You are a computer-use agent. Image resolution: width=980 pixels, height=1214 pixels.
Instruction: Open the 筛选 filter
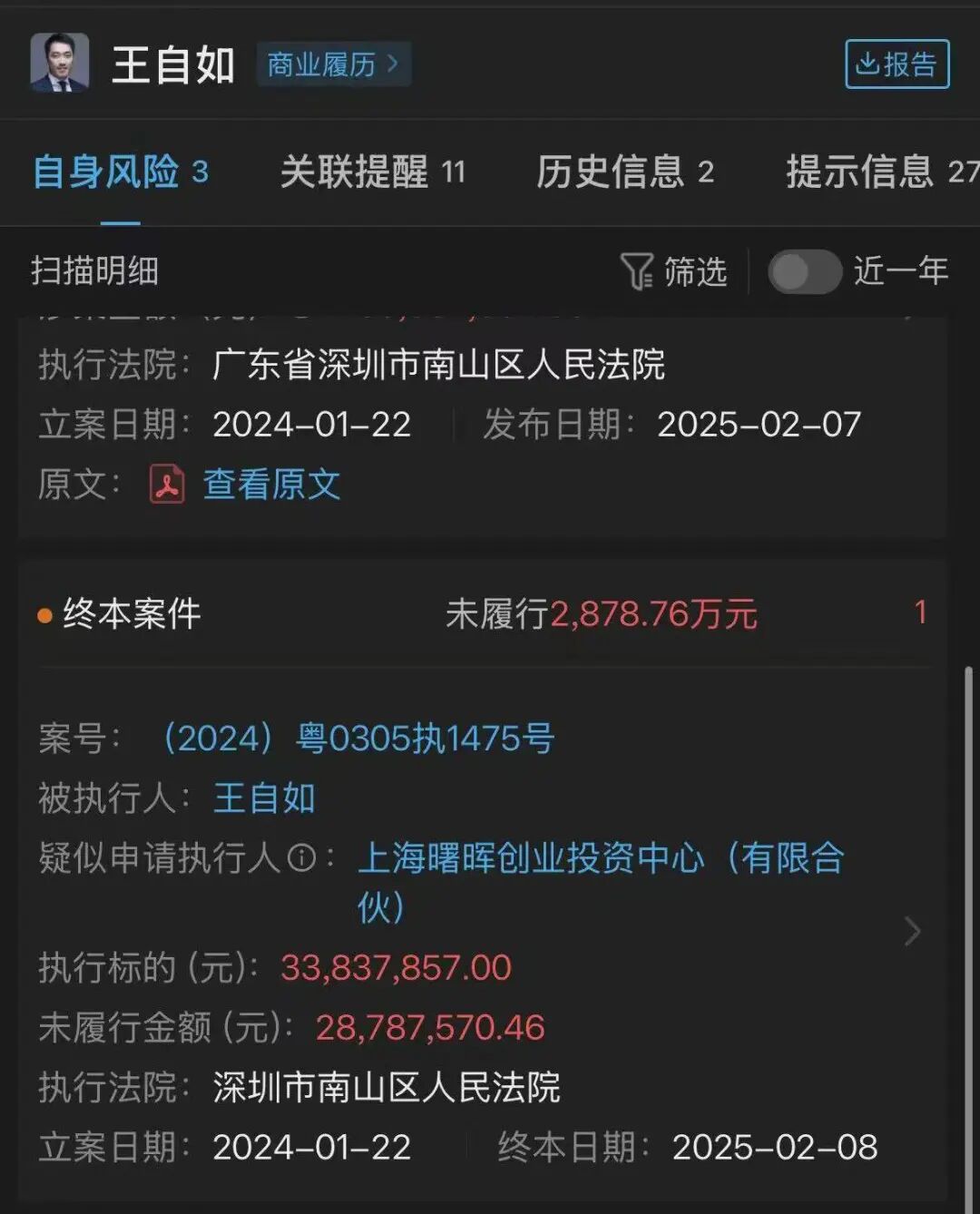674,271
